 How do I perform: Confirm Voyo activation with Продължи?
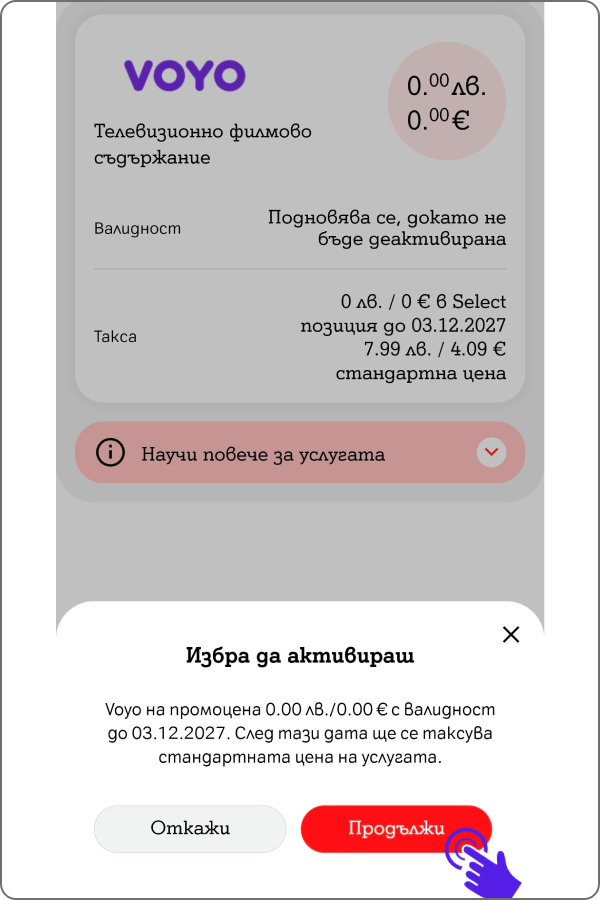tap(396, 828)
